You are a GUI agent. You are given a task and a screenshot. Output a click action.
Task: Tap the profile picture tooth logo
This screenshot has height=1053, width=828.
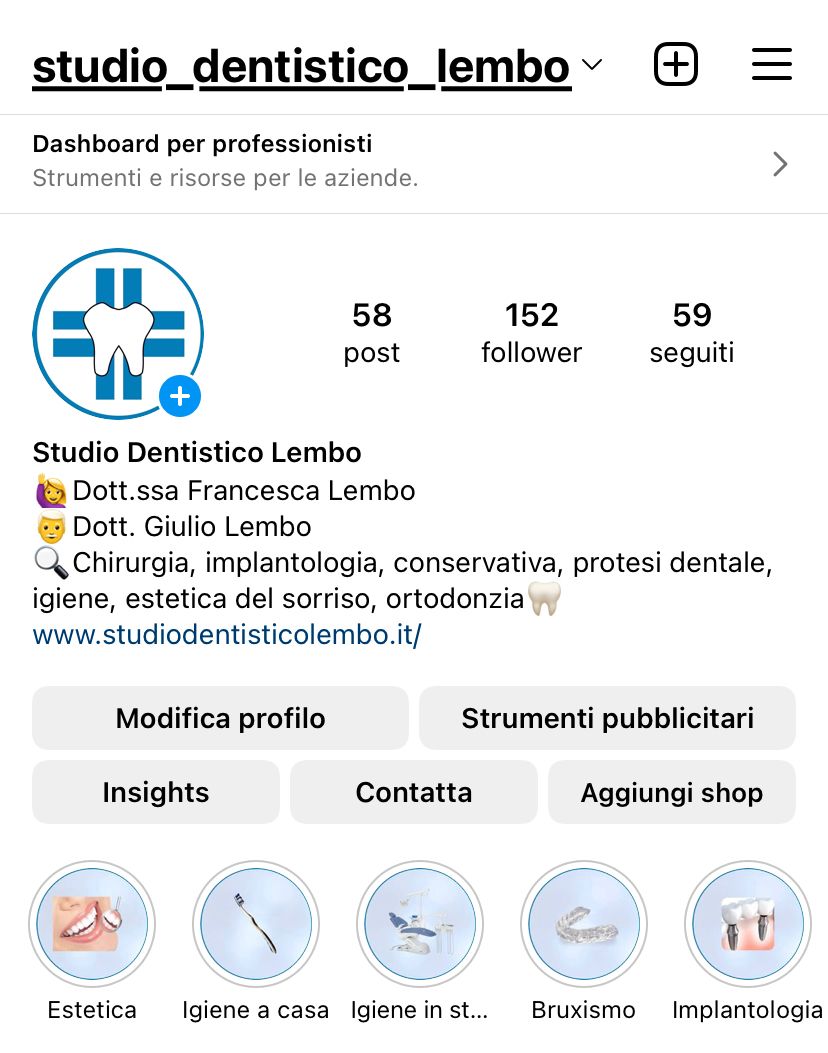coord(118,333)
